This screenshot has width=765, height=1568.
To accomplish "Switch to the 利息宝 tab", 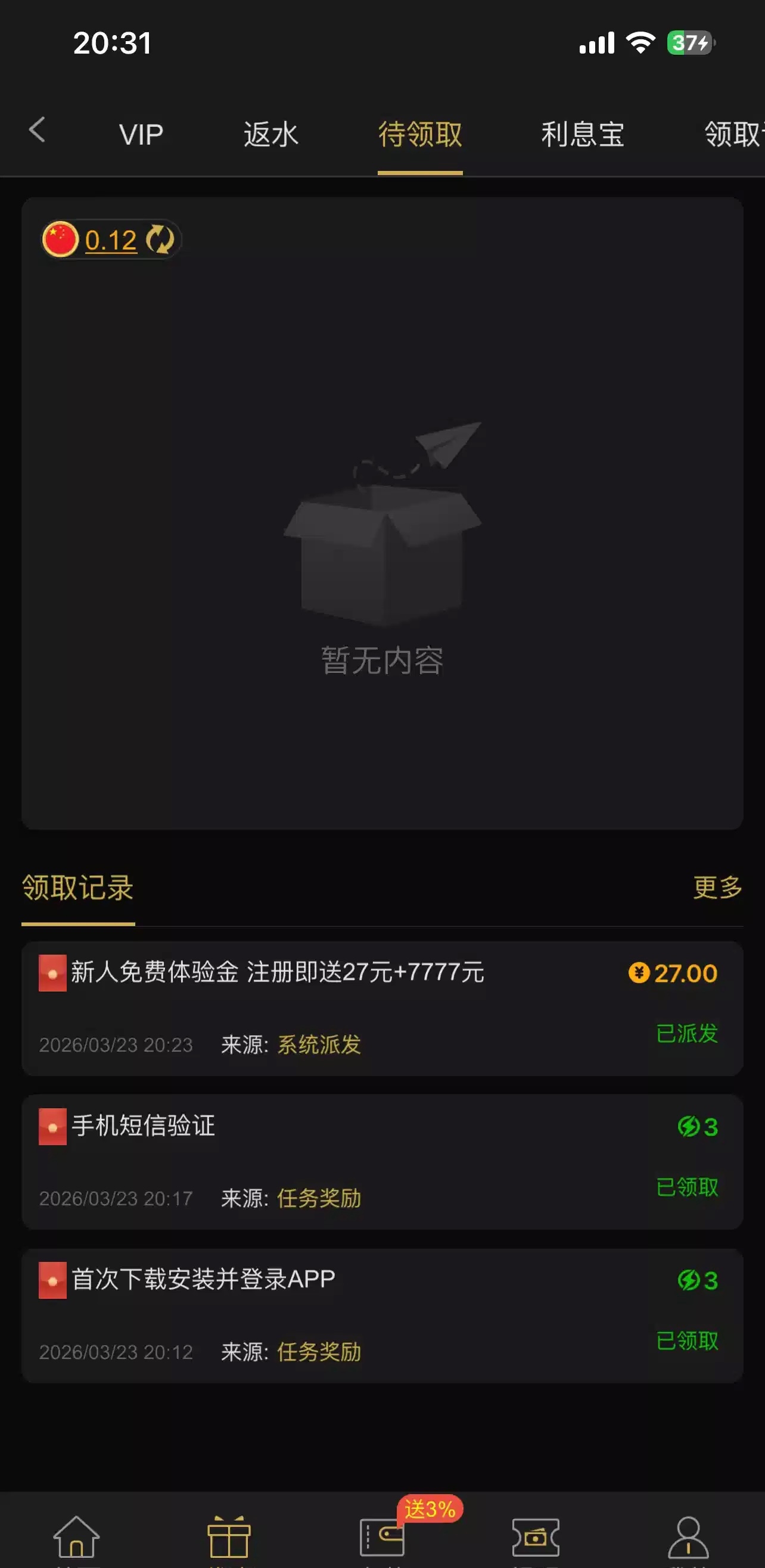I will point(582,135).
